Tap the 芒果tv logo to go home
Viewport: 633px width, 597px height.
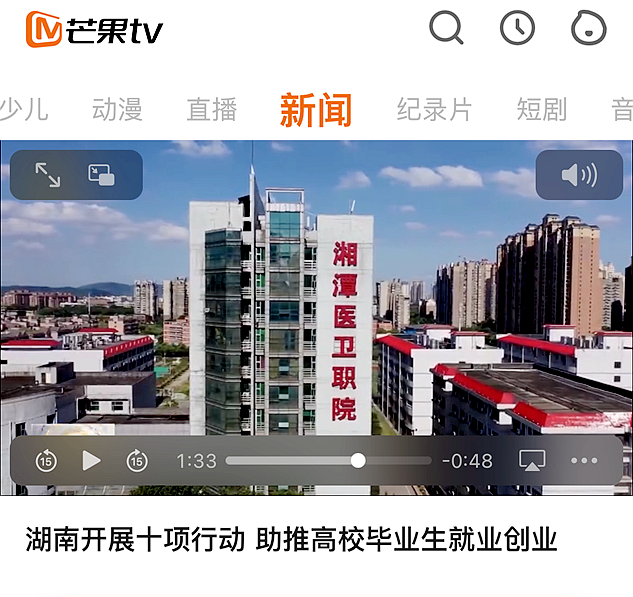coord(94,30)
